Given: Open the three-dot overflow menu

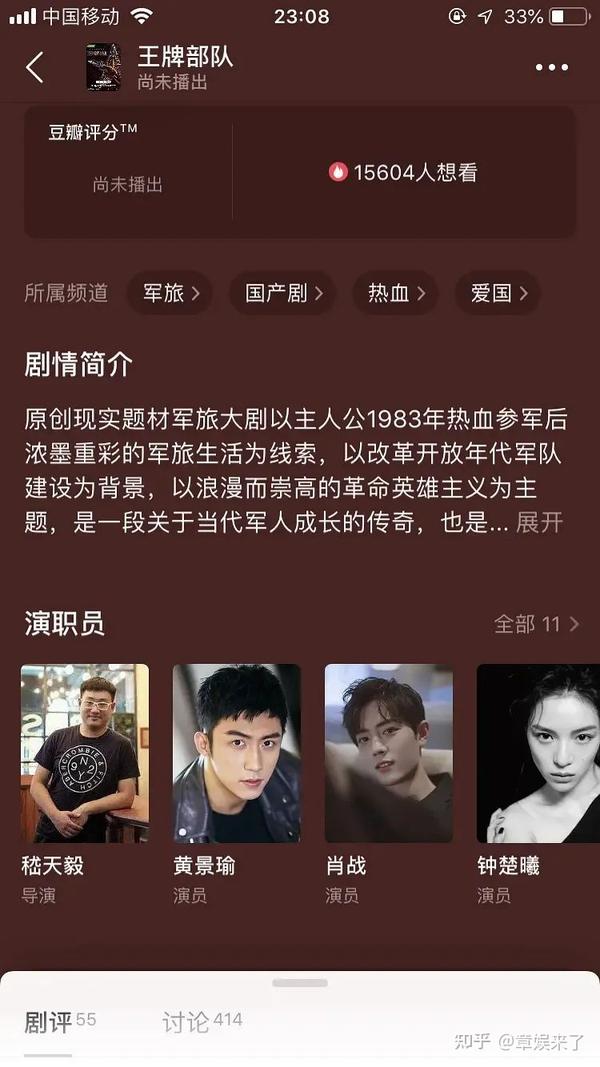Looking at the screenshot, I should click(x=552, y=67).
